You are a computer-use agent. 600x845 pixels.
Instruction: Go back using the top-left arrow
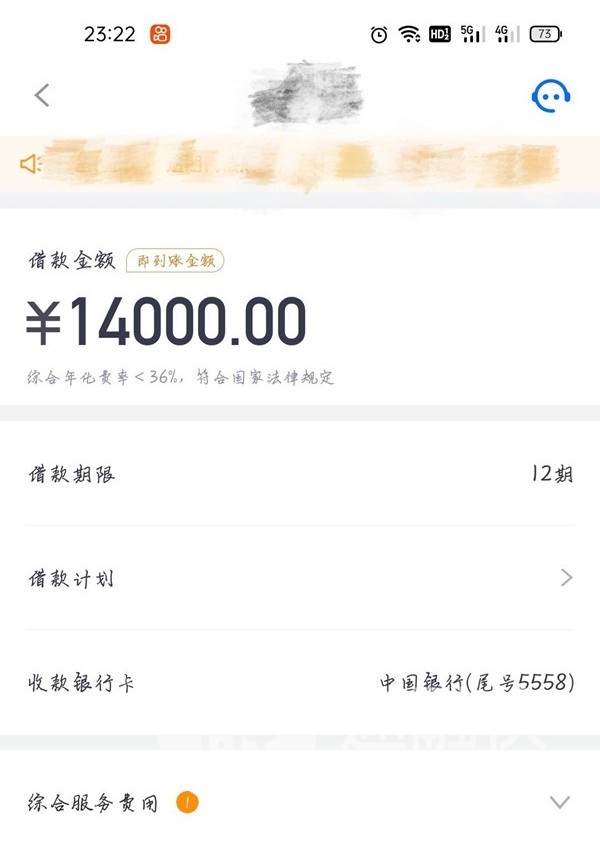pos(41,95)
